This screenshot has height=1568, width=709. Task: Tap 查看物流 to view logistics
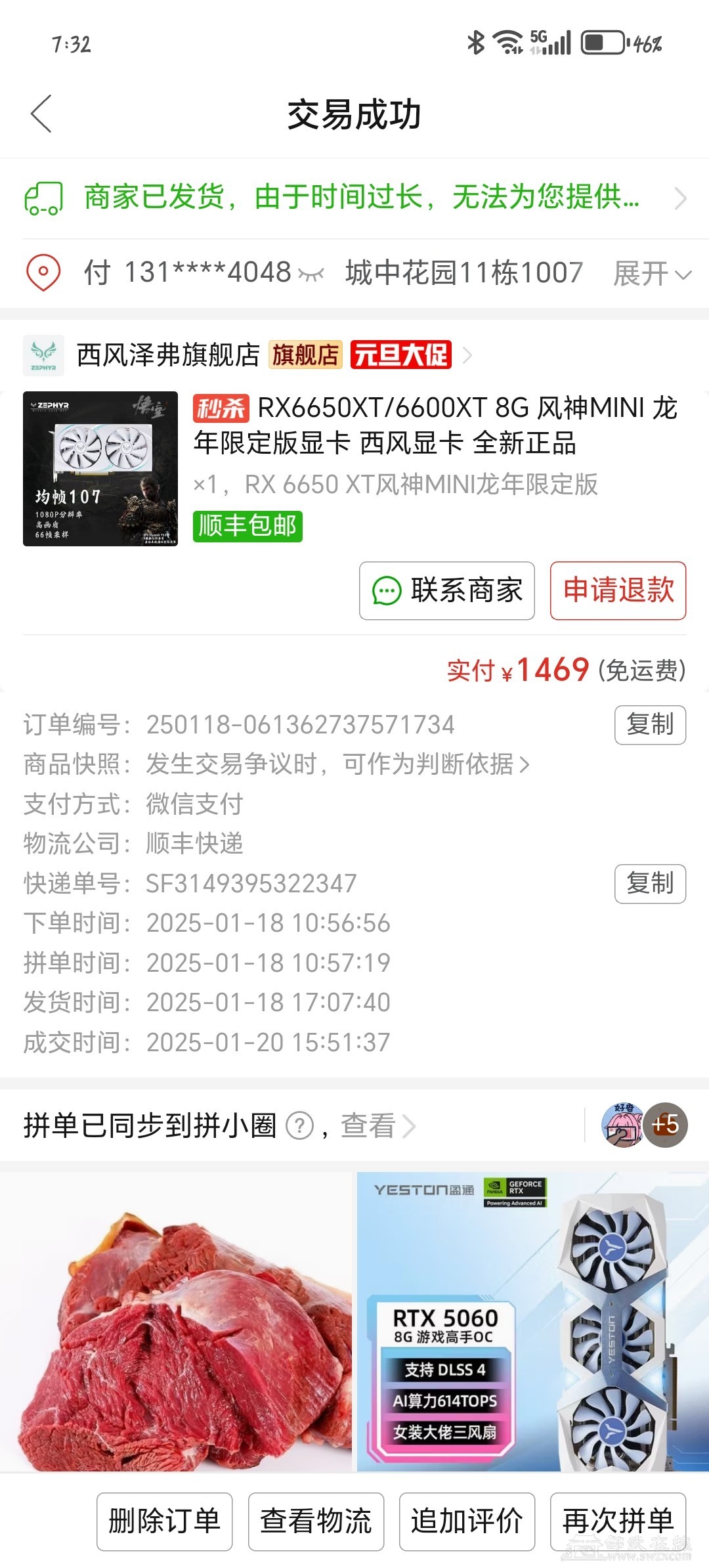click(316, 1521)
